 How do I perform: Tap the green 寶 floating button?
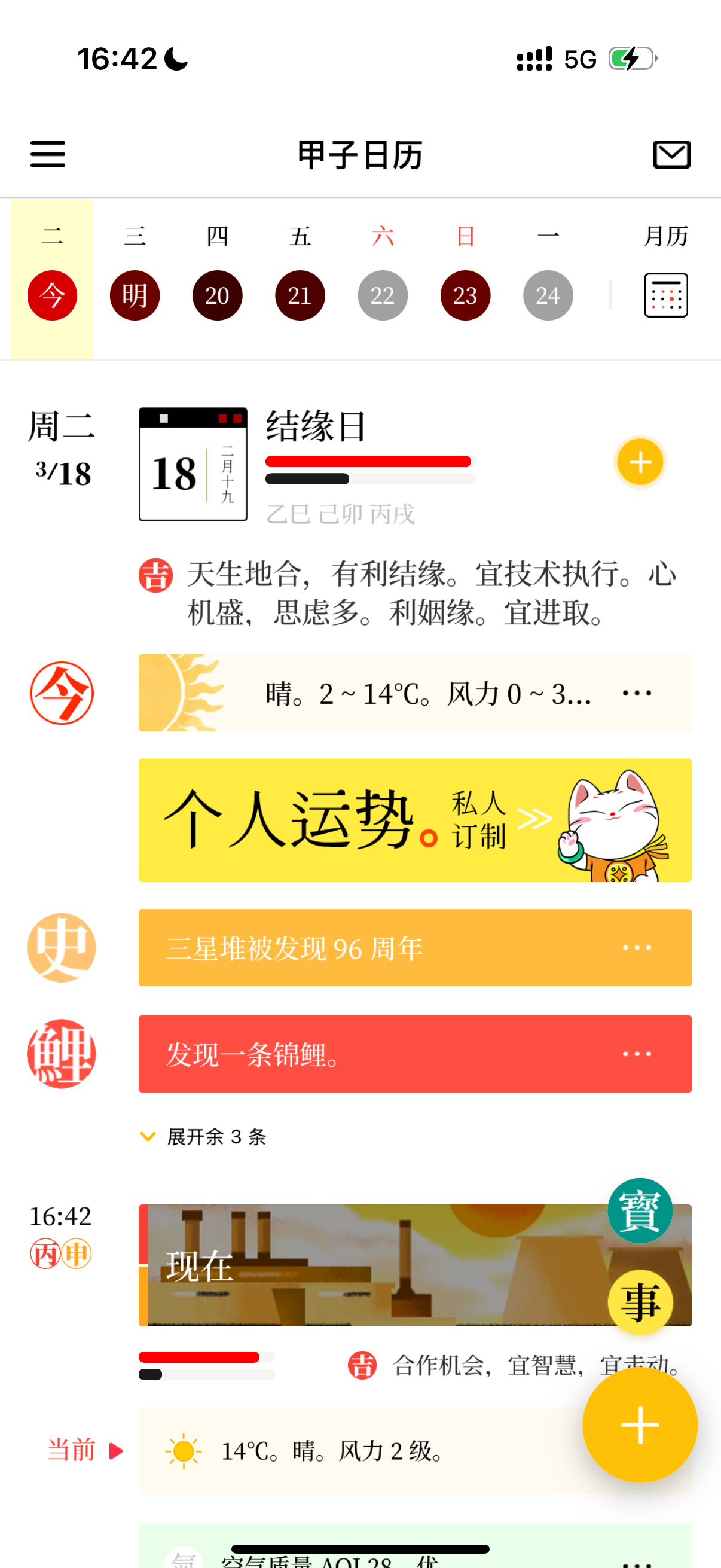[x=640, y=1210]
